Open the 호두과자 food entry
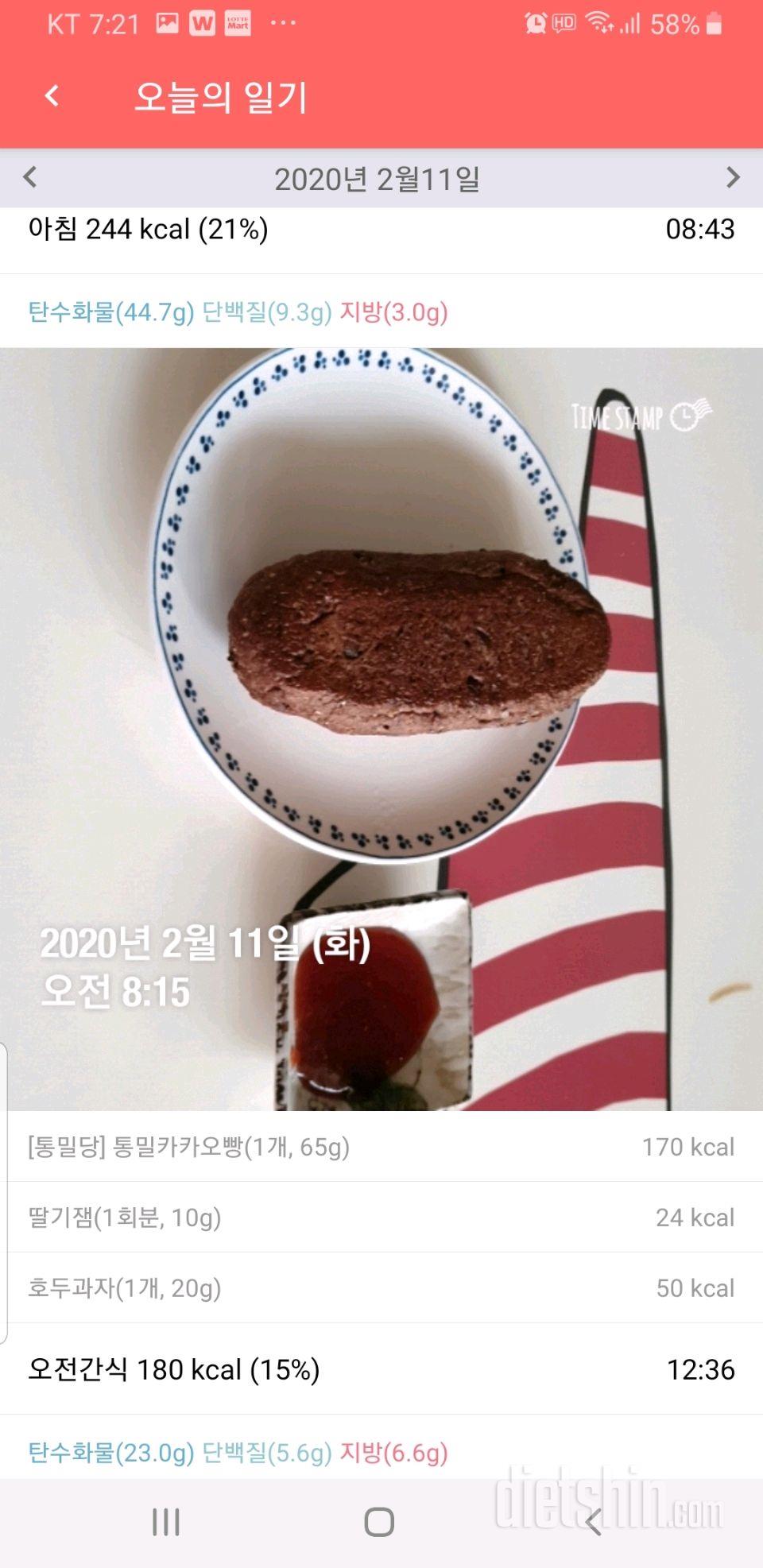 coord(380,1288)
